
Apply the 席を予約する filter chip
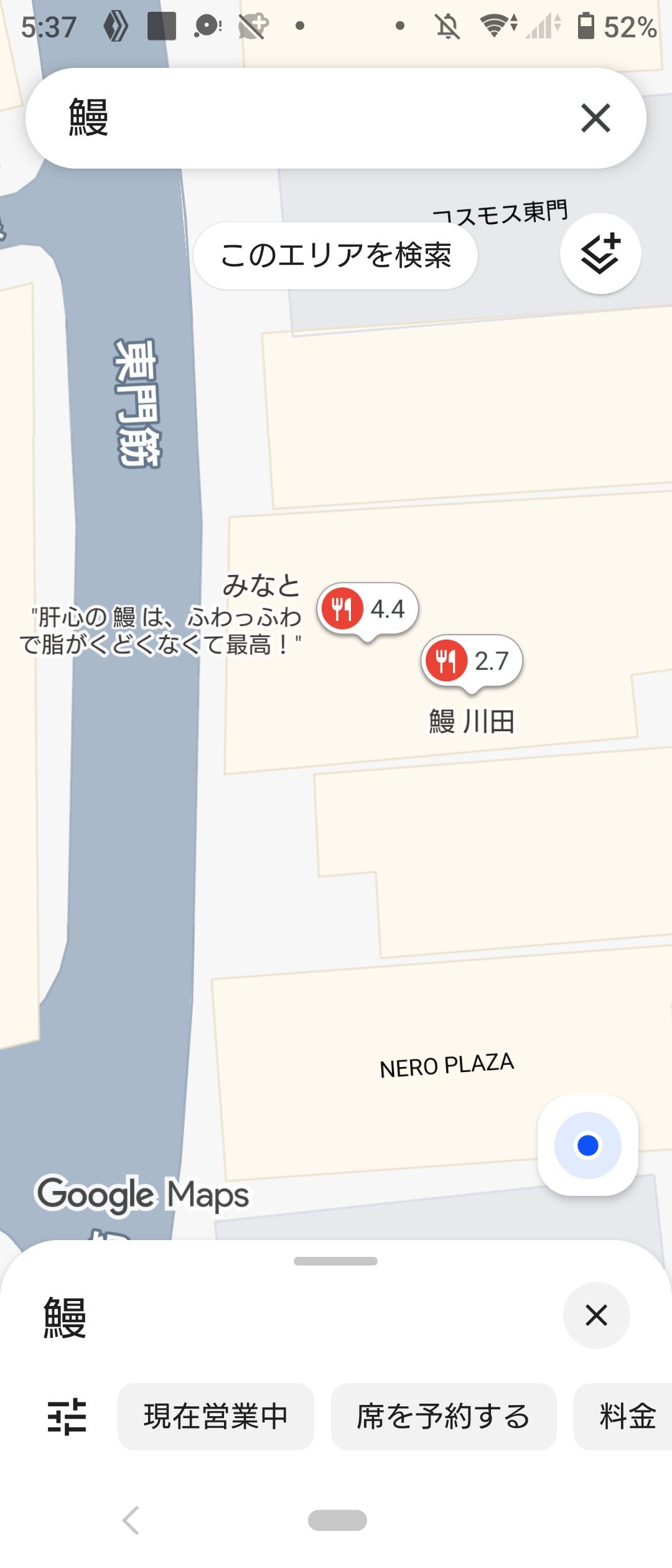coord(443,1416)
